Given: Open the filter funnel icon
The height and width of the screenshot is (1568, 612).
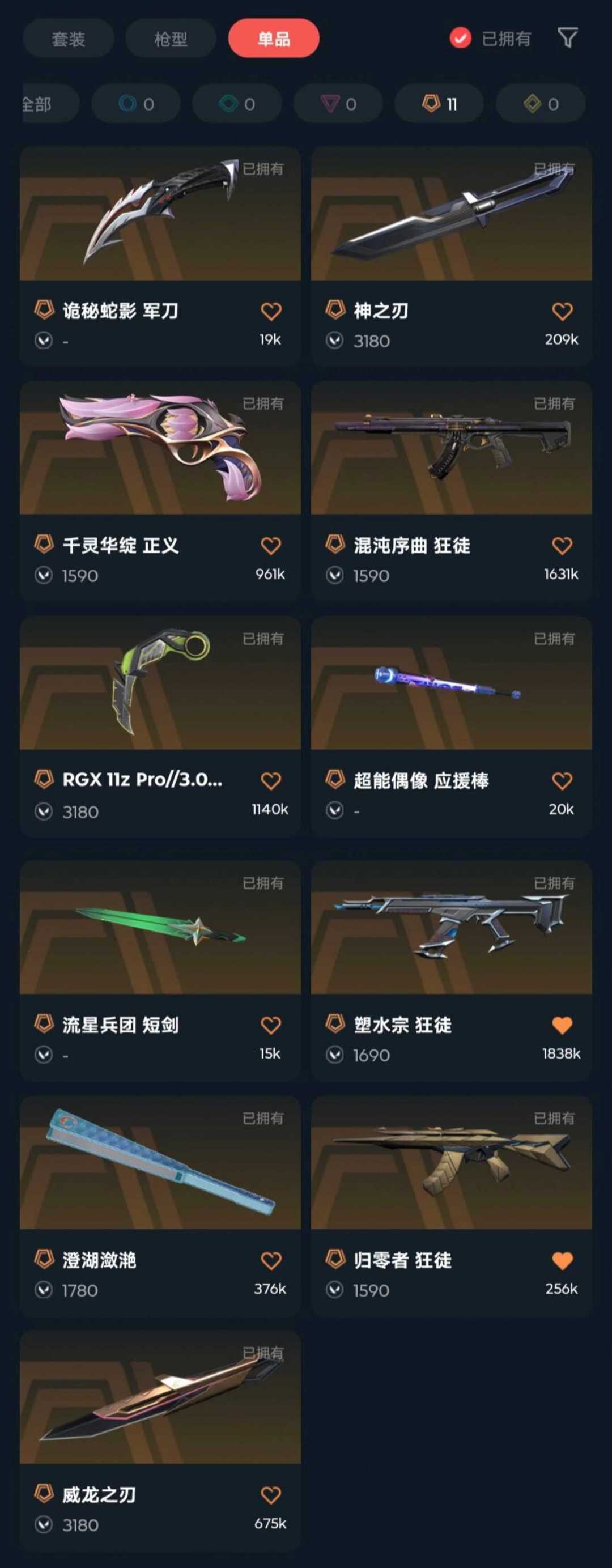Looking at the screenshot, I should (568, 39).
